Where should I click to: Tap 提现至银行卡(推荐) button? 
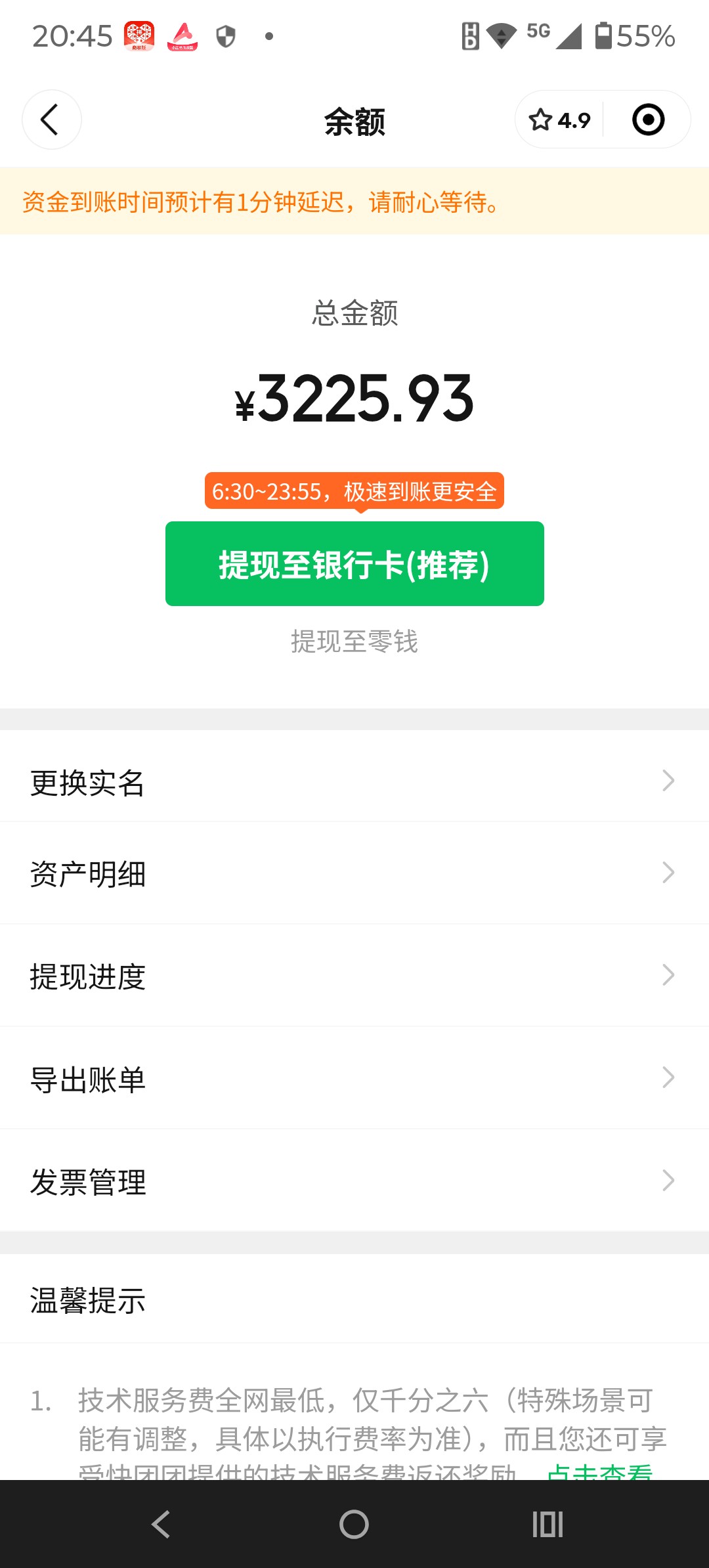point(354,564)
